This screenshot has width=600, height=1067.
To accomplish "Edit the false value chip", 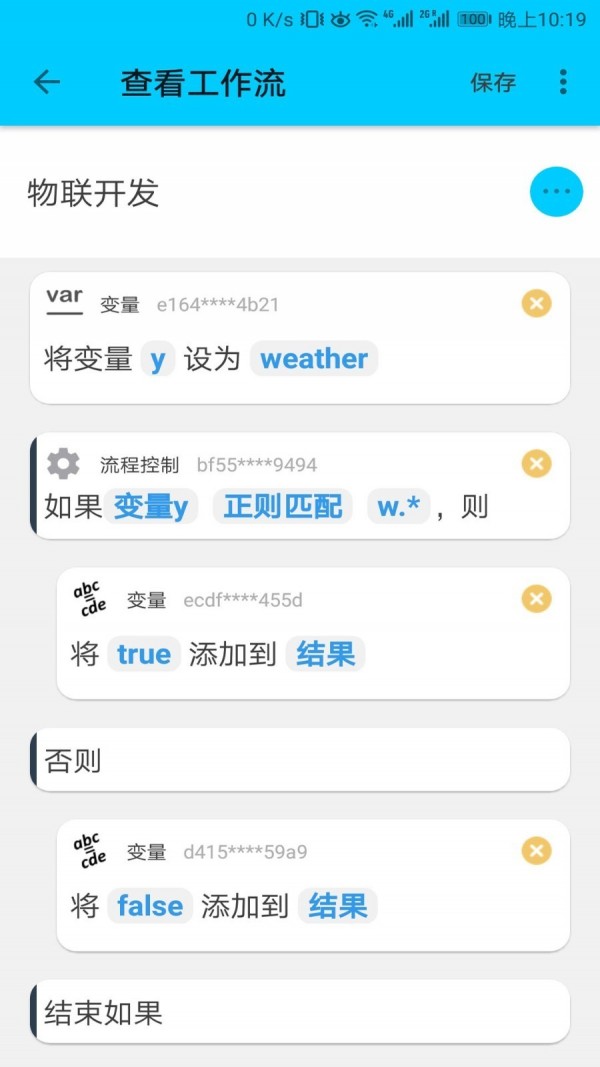I will (x=150, y=907).
